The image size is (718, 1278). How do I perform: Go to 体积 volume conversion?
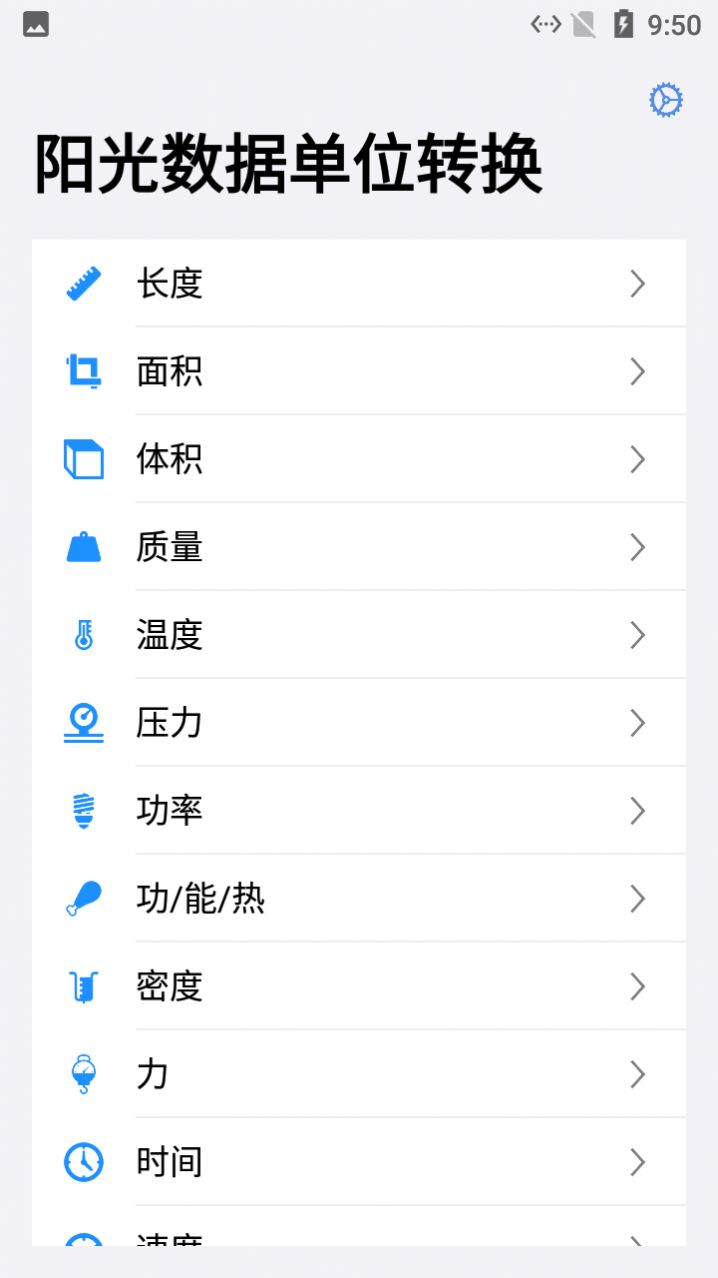point(358,460)
